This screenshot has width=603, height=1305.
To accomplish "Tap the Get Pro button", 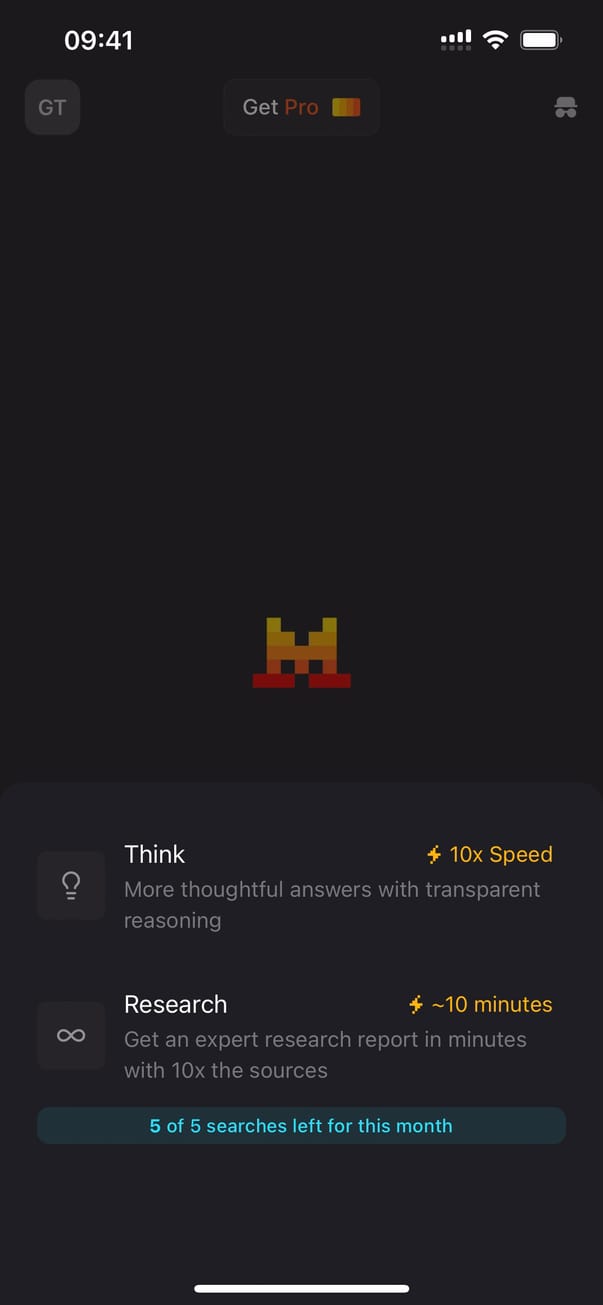I will click(301, 107).
